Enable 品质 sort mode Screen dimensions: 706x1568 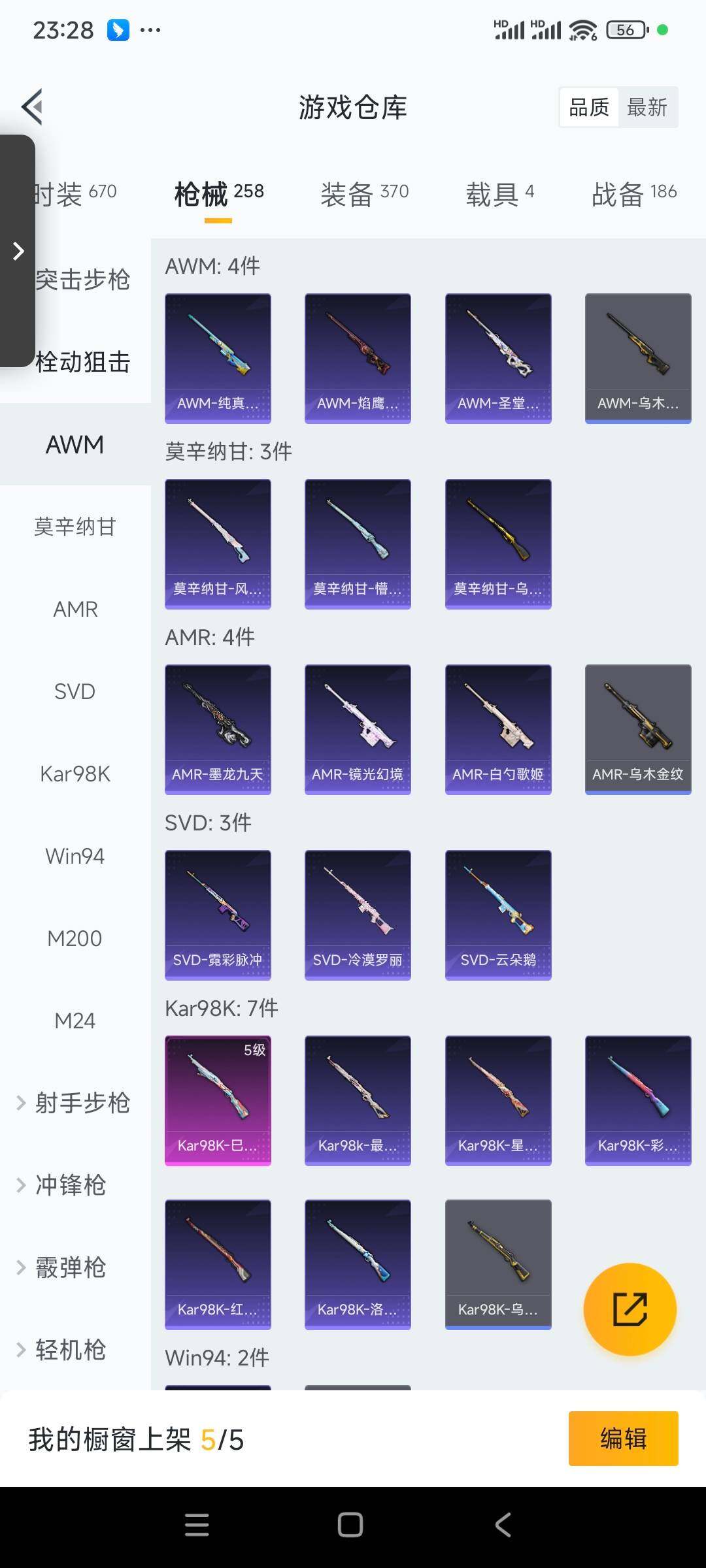(x=589, y=107)
